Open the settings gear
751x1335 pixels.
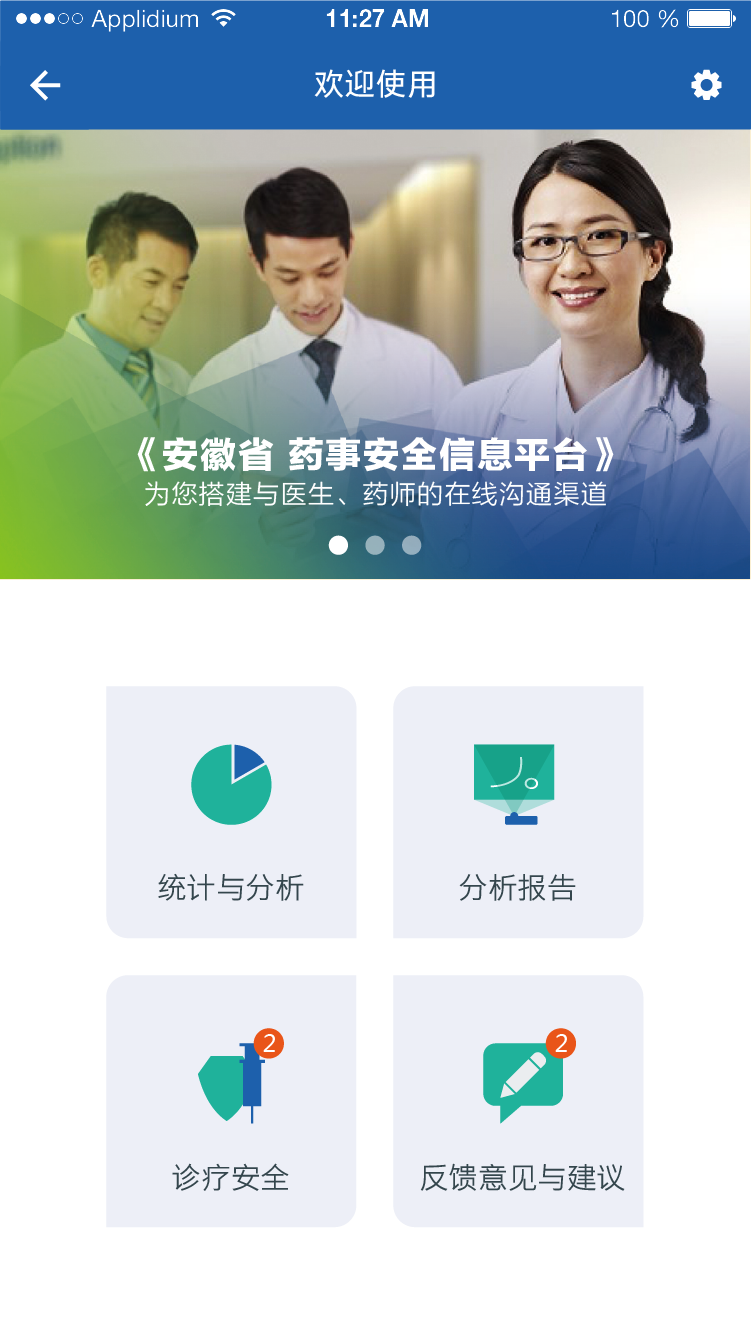pyautogui.click(x=706, y=86)
